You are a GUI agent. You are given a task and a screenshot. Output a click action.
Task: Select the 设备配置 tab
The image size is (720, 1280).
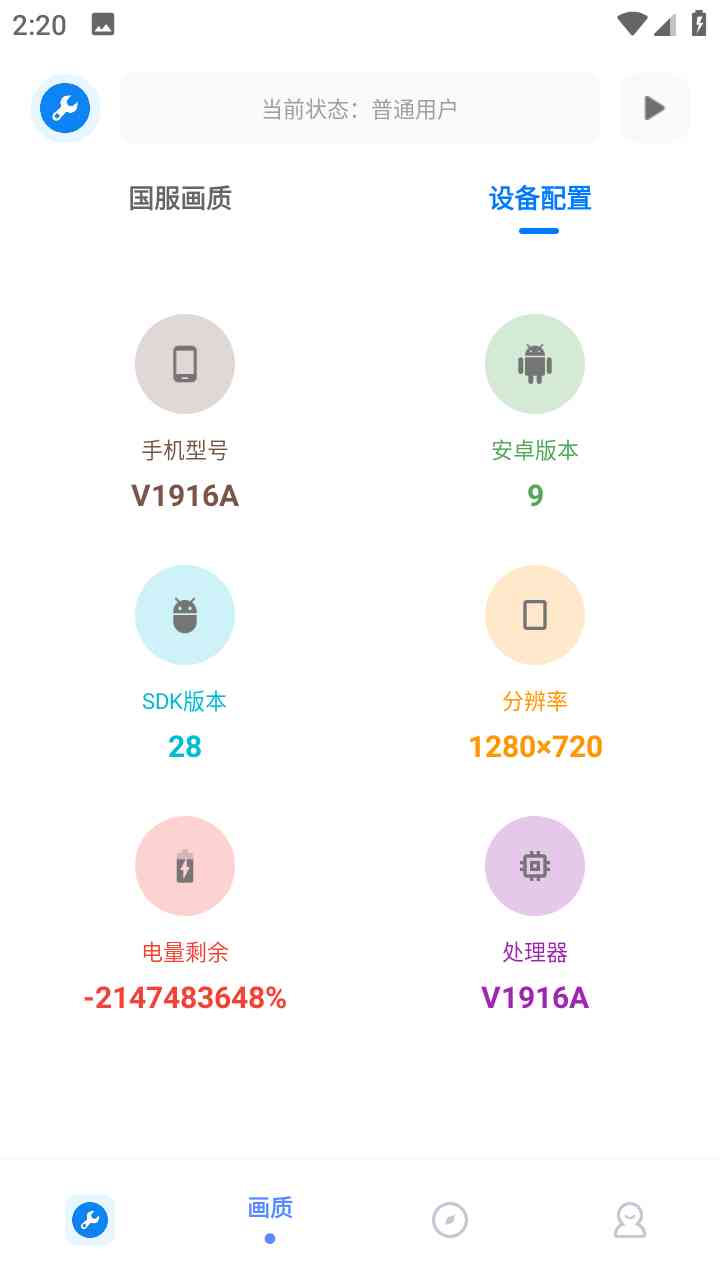[x=540, y=198]
